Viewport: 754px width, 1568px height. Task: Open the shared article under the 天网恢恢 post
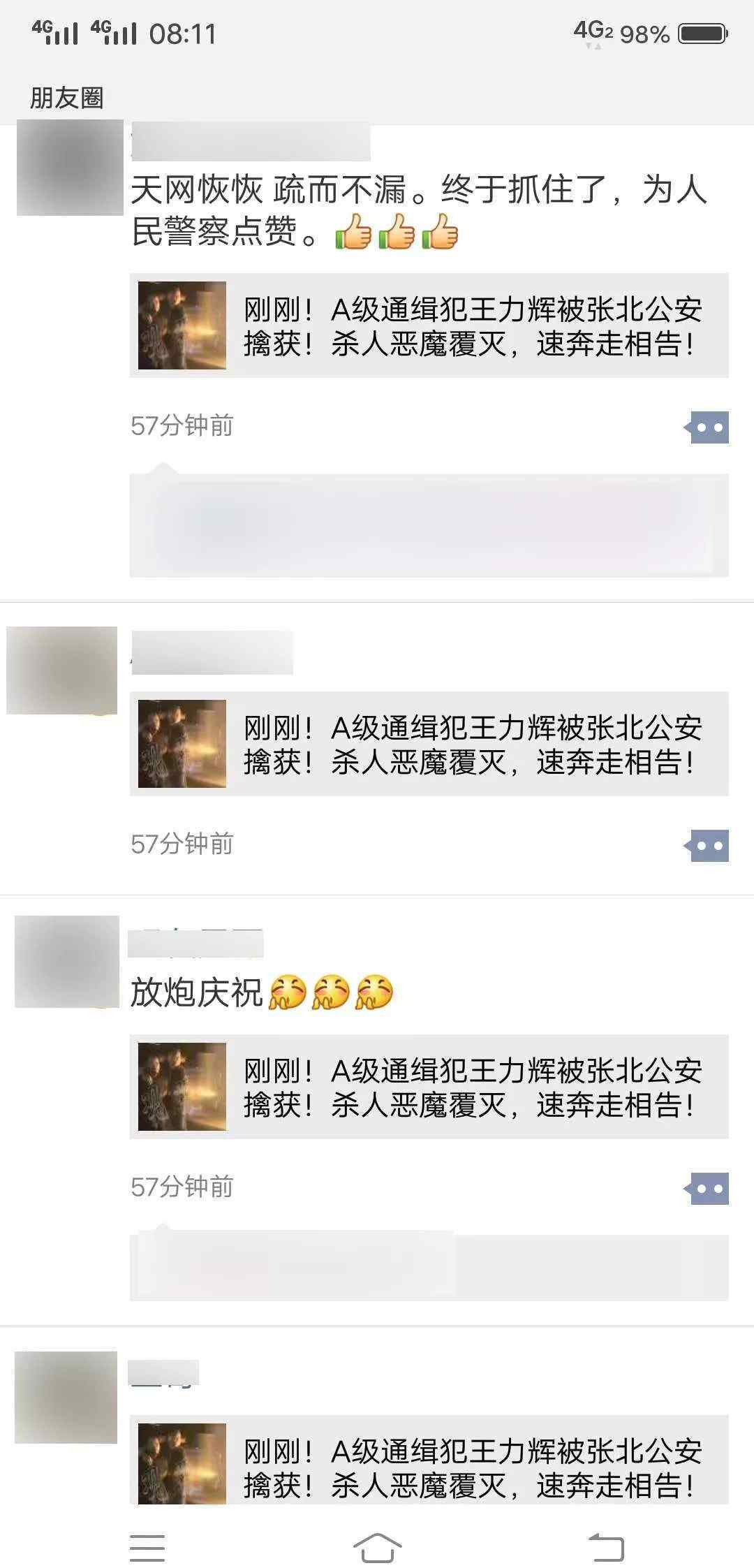point(429,325)
